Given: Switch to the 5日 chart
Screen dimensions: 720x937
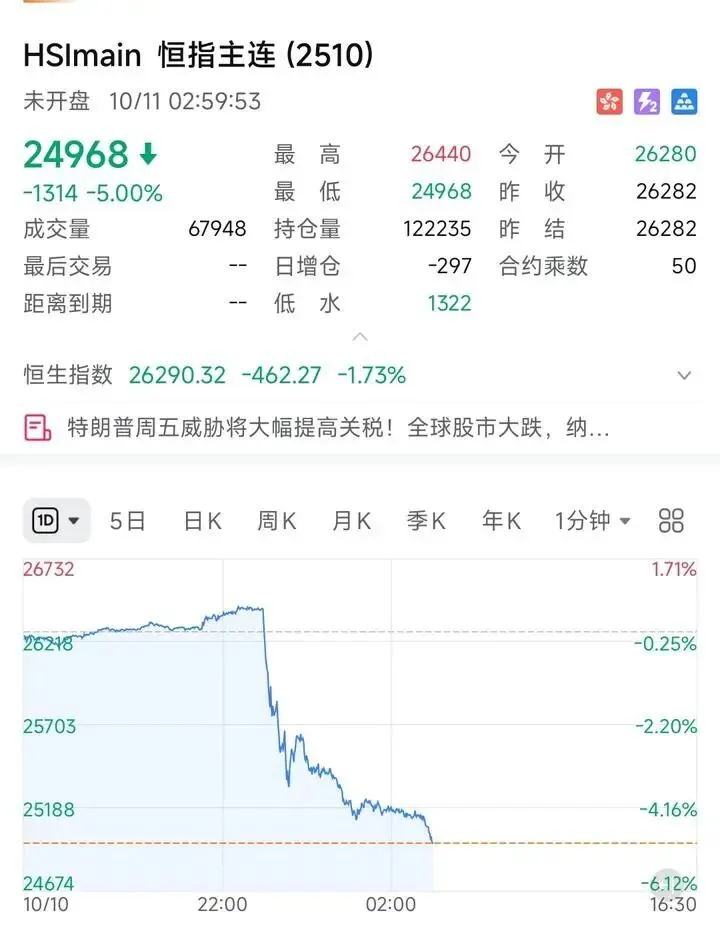Looking at the screenshot, I should 128,521.
